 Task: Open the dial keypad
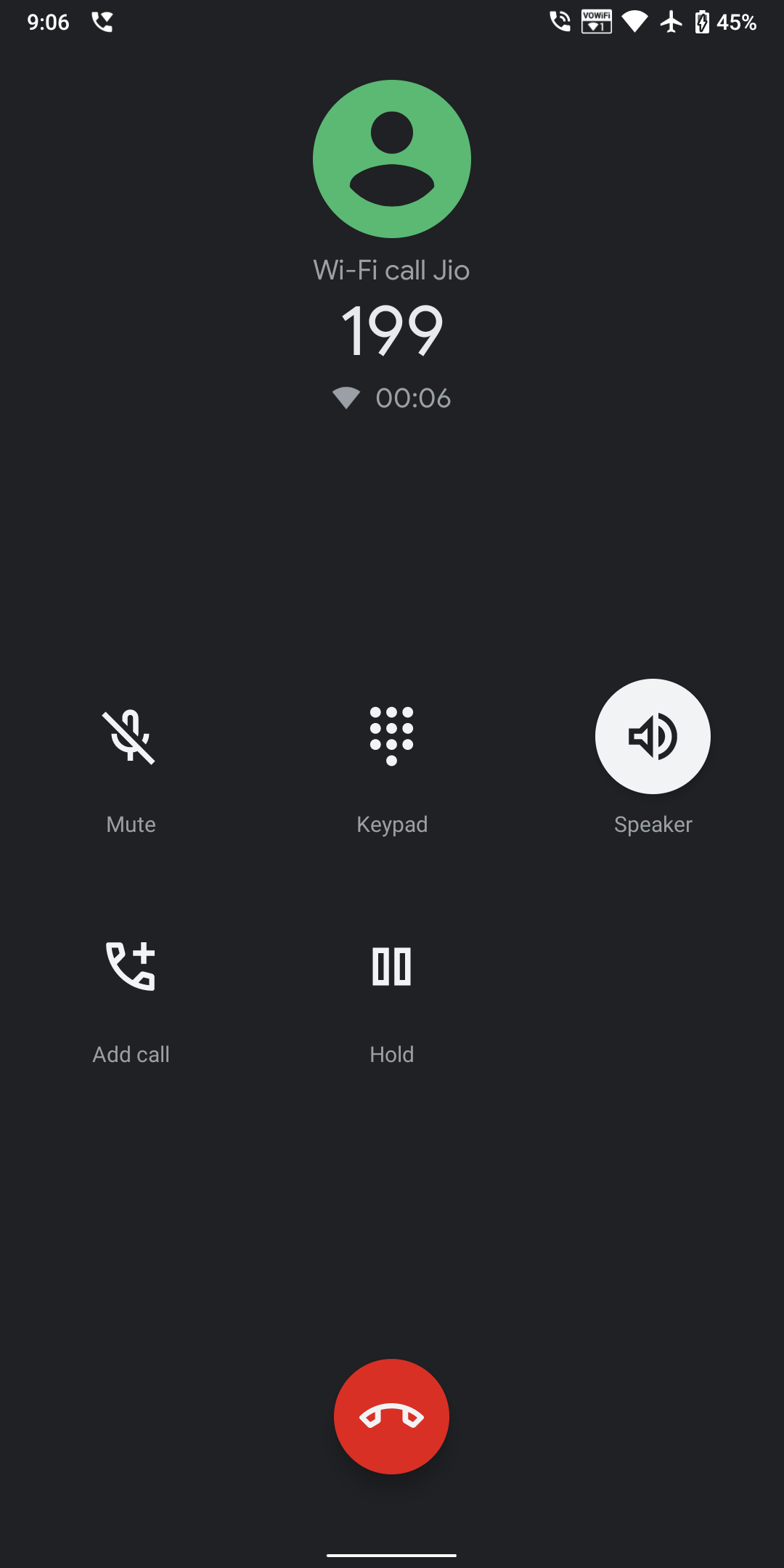391,737
